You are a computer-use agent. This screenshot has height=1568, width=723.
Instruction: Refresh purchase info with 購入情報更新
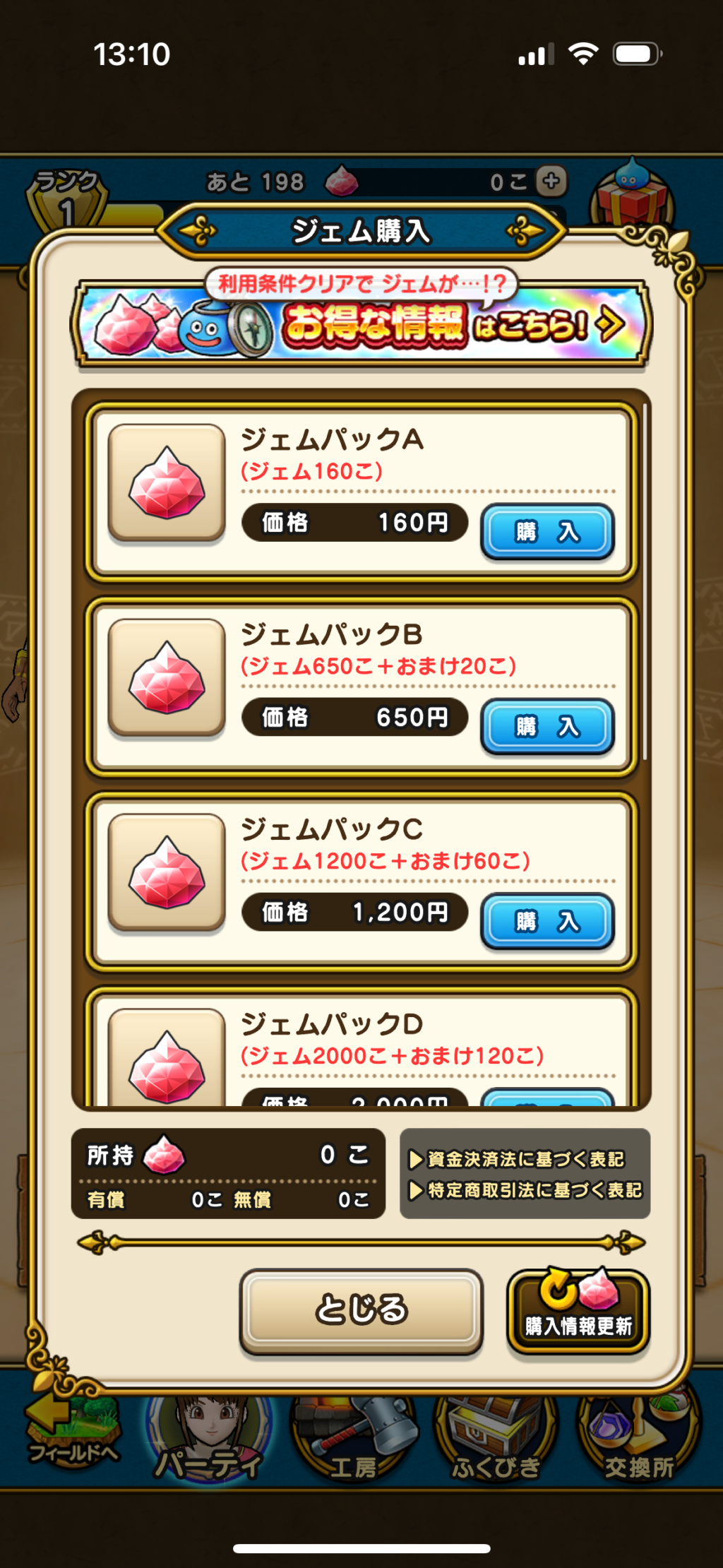click(578, 1312)
